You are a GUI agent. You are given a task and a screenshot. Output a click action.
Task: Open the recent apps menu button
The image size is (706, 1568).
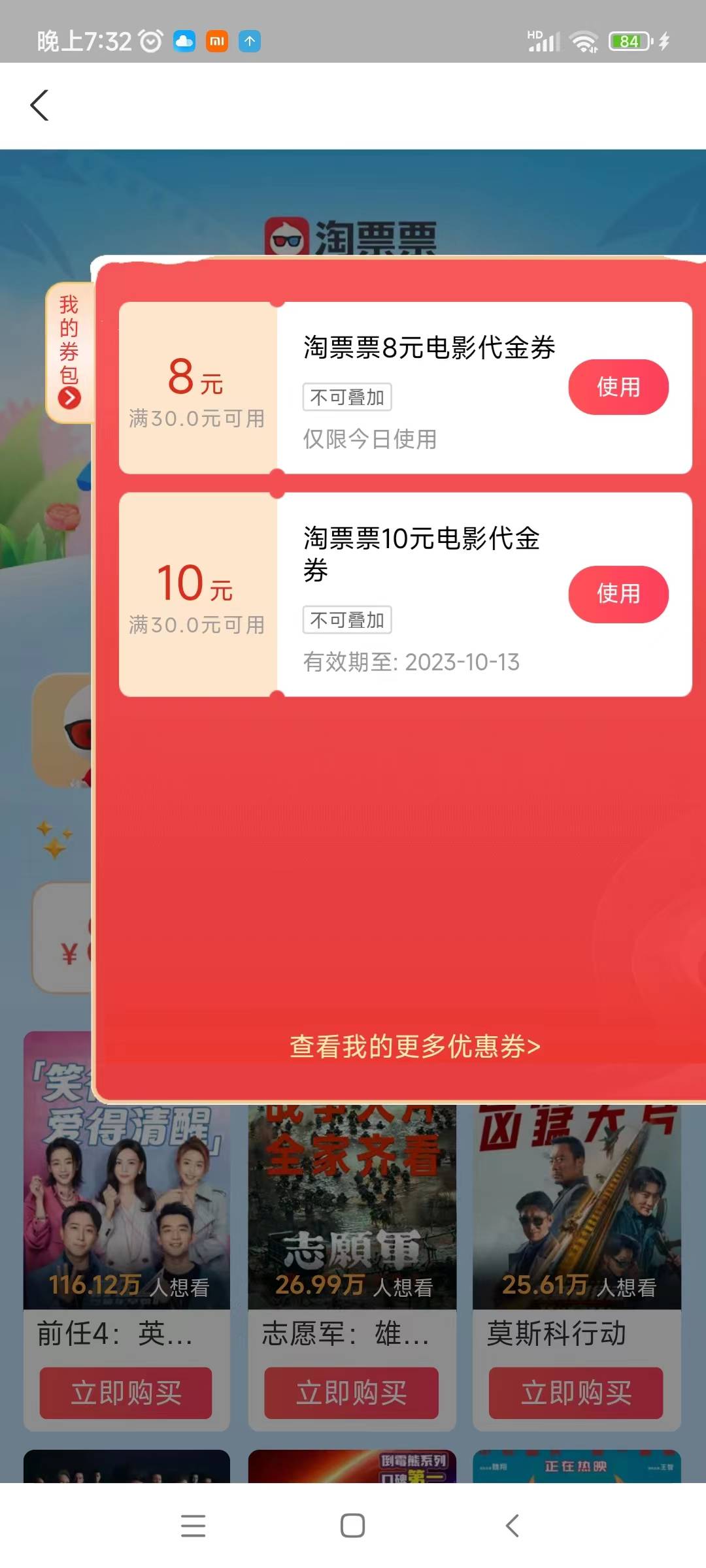[x=193, y=1526]
